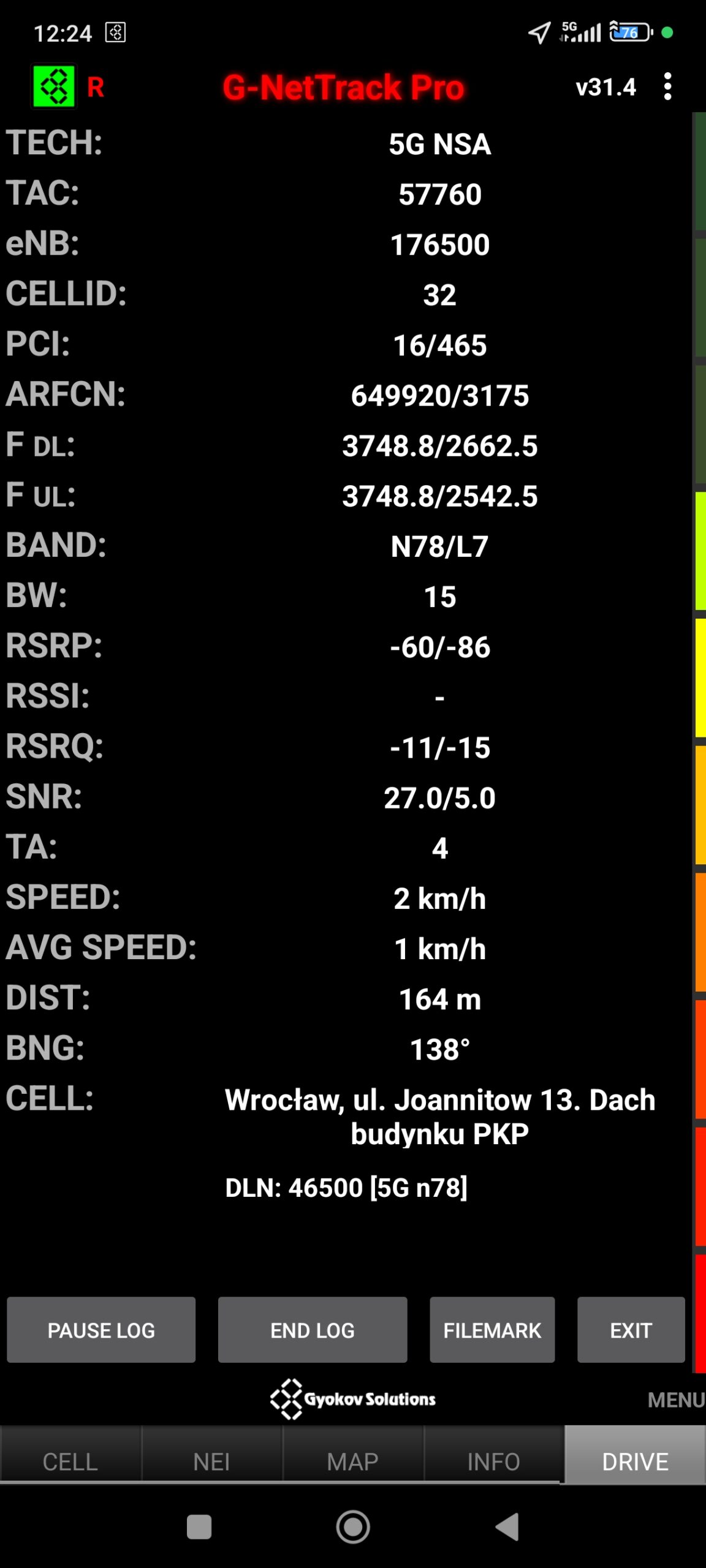Viewport: 706px width, 1568px height.
Task: Add a FILEMARK to the log
Action: click(492, 1330)
